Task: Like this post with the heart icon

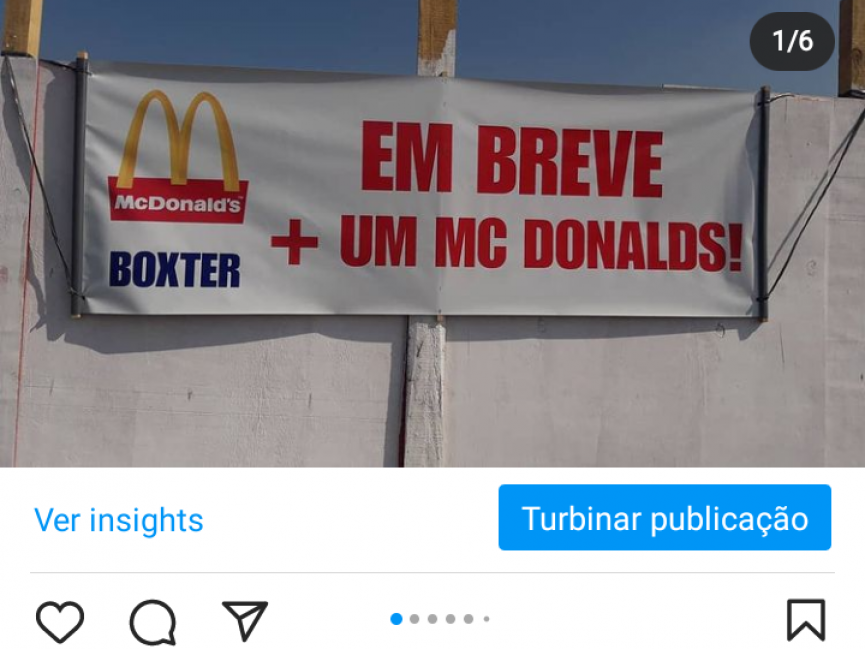Action: (60, 621)
